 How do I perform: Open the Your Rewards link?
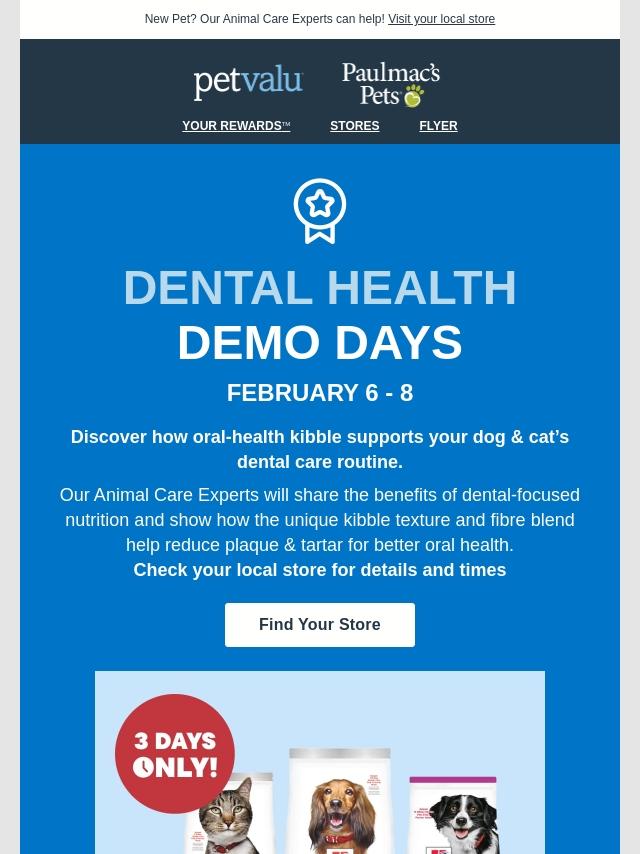coord(235,126)
